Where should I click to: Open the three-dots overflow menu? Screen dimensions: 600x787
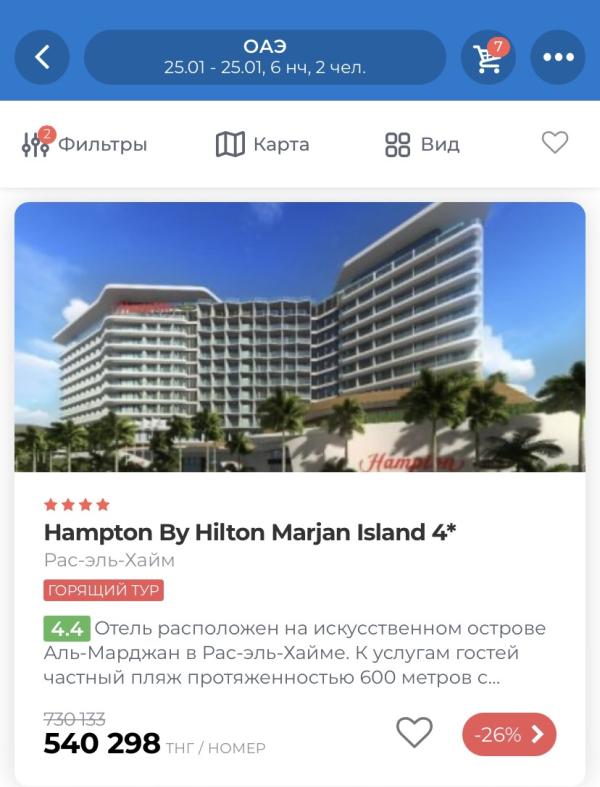coord(558,57)
